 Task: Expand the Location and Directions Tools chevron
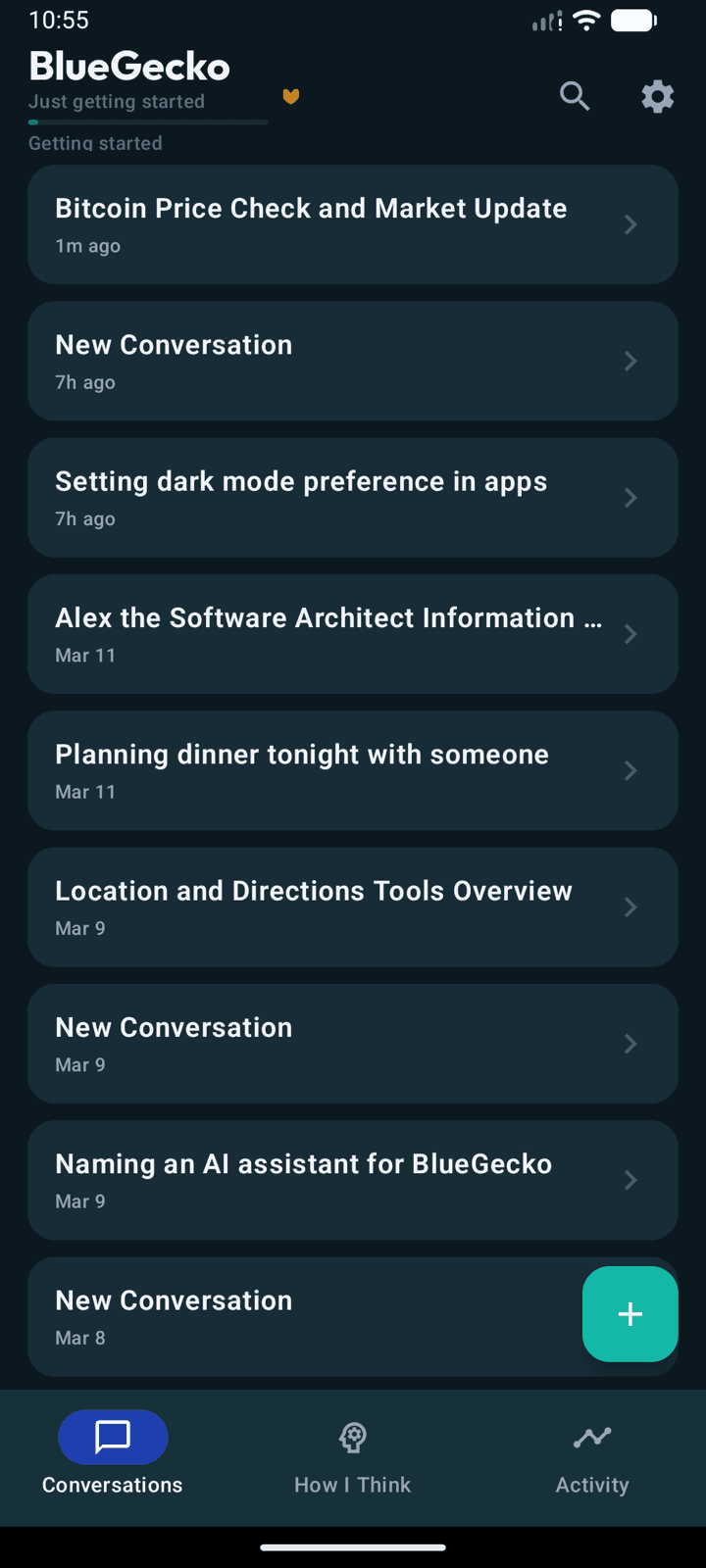(630, 906)
